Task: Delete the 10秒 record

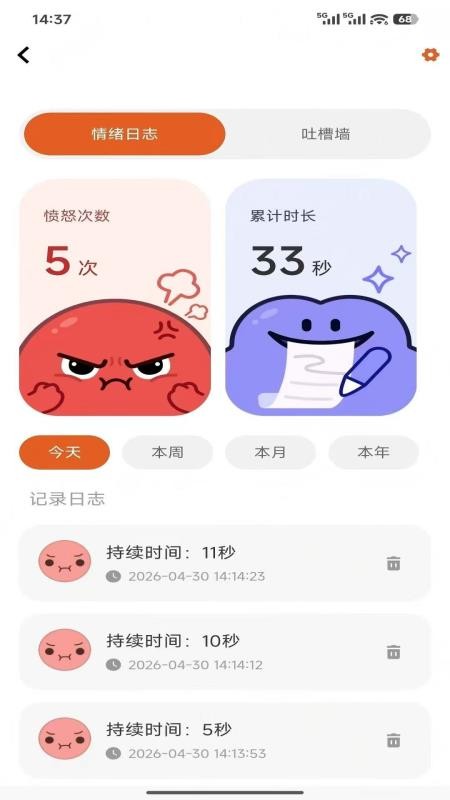Action: (393, 652)
